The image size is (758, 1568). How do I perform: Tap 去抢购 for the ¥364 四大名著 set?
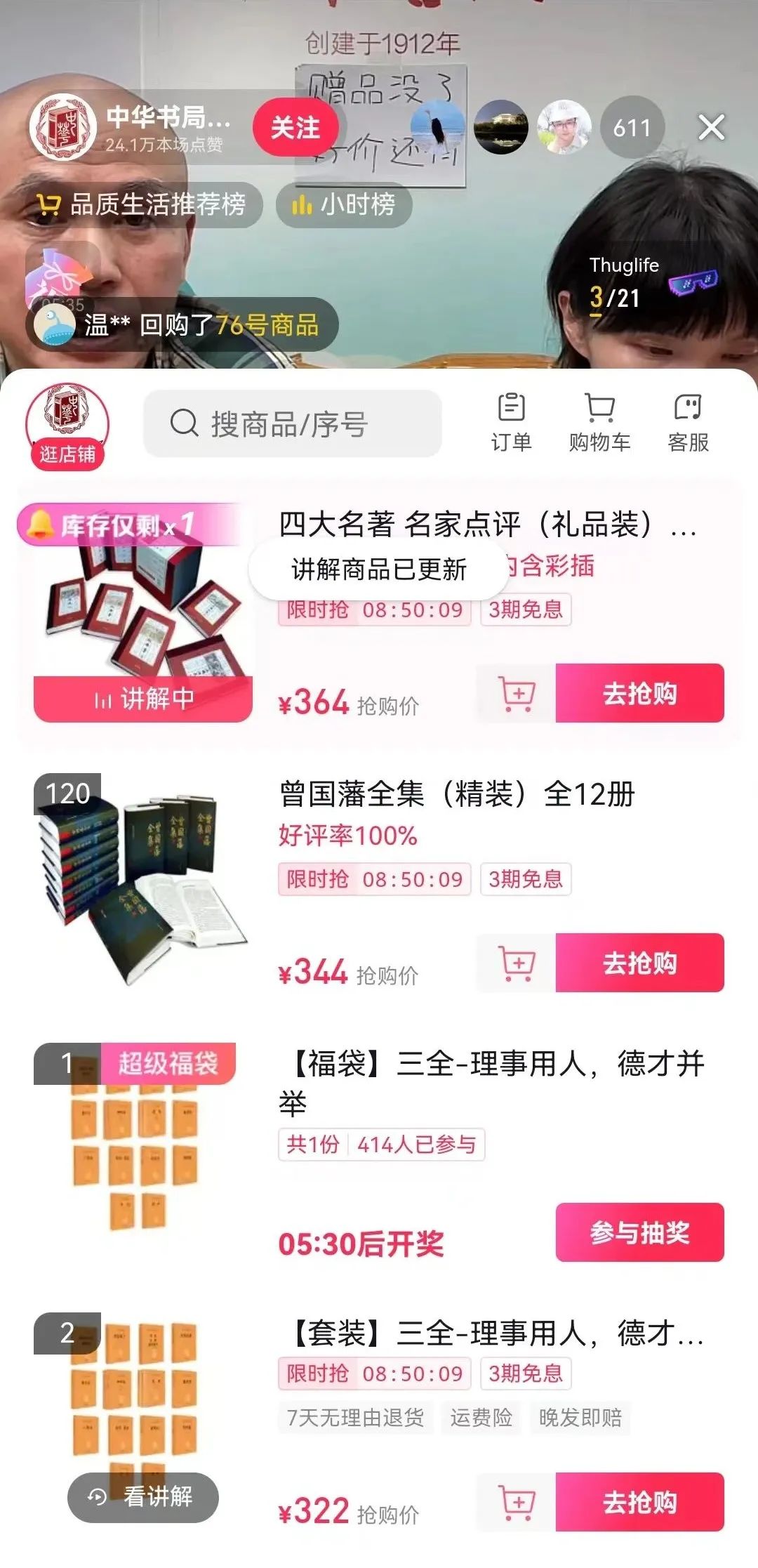coord(639,694)
